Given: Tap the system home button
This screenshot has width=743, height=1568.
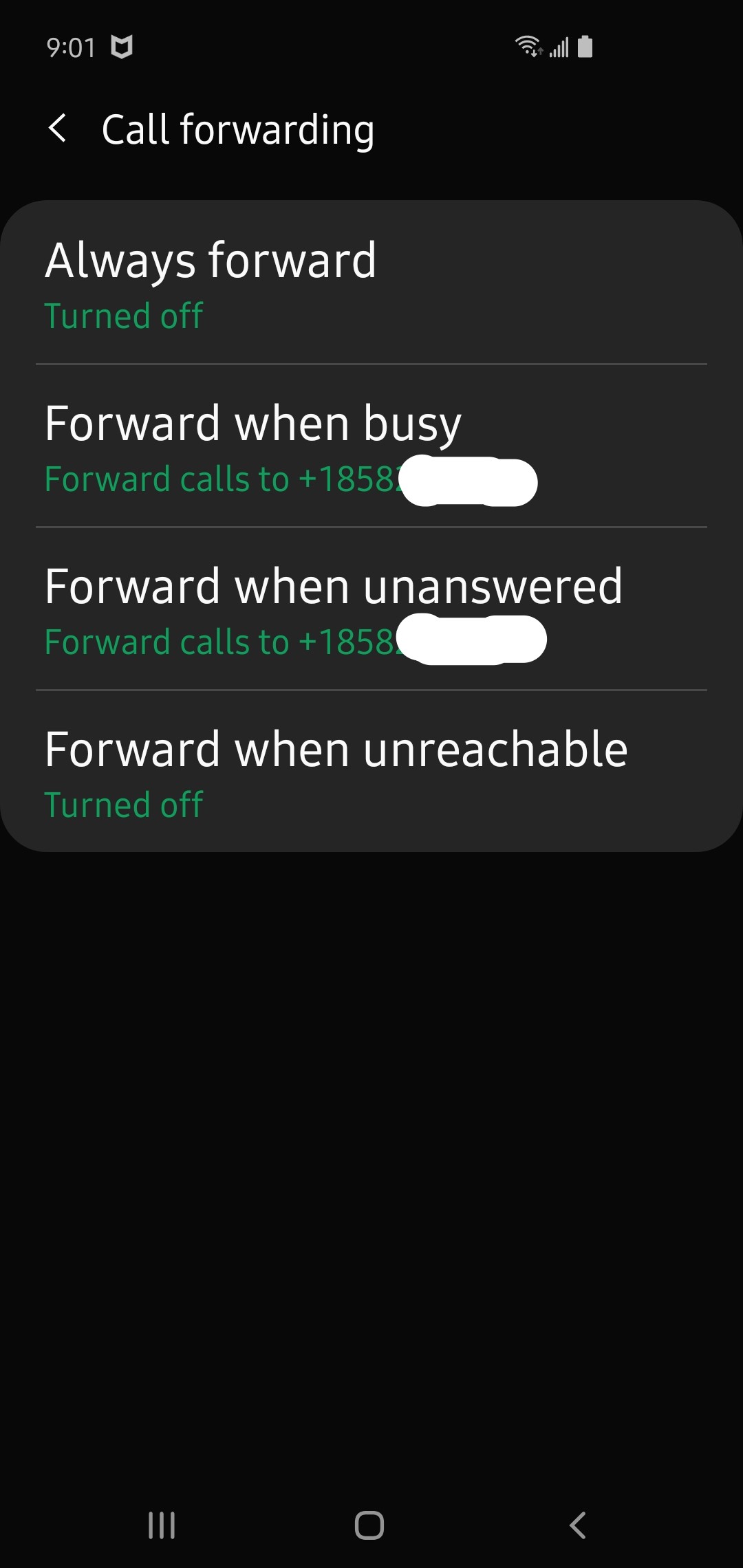Looking at the screenshot, I should click(x=369, y=1525).
